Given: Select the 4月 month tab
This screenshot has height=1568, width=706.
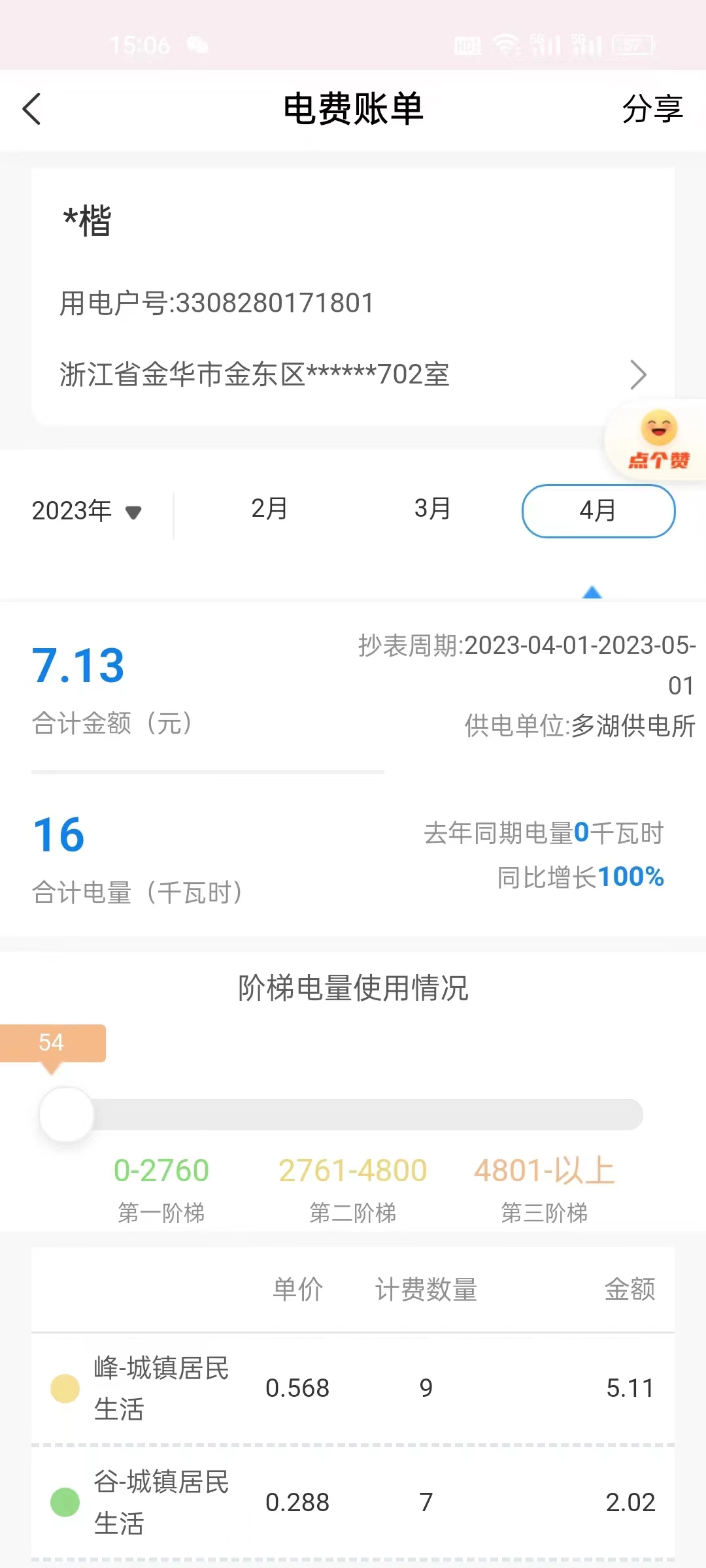Looking at the screenshot, I should coord(598,511).
